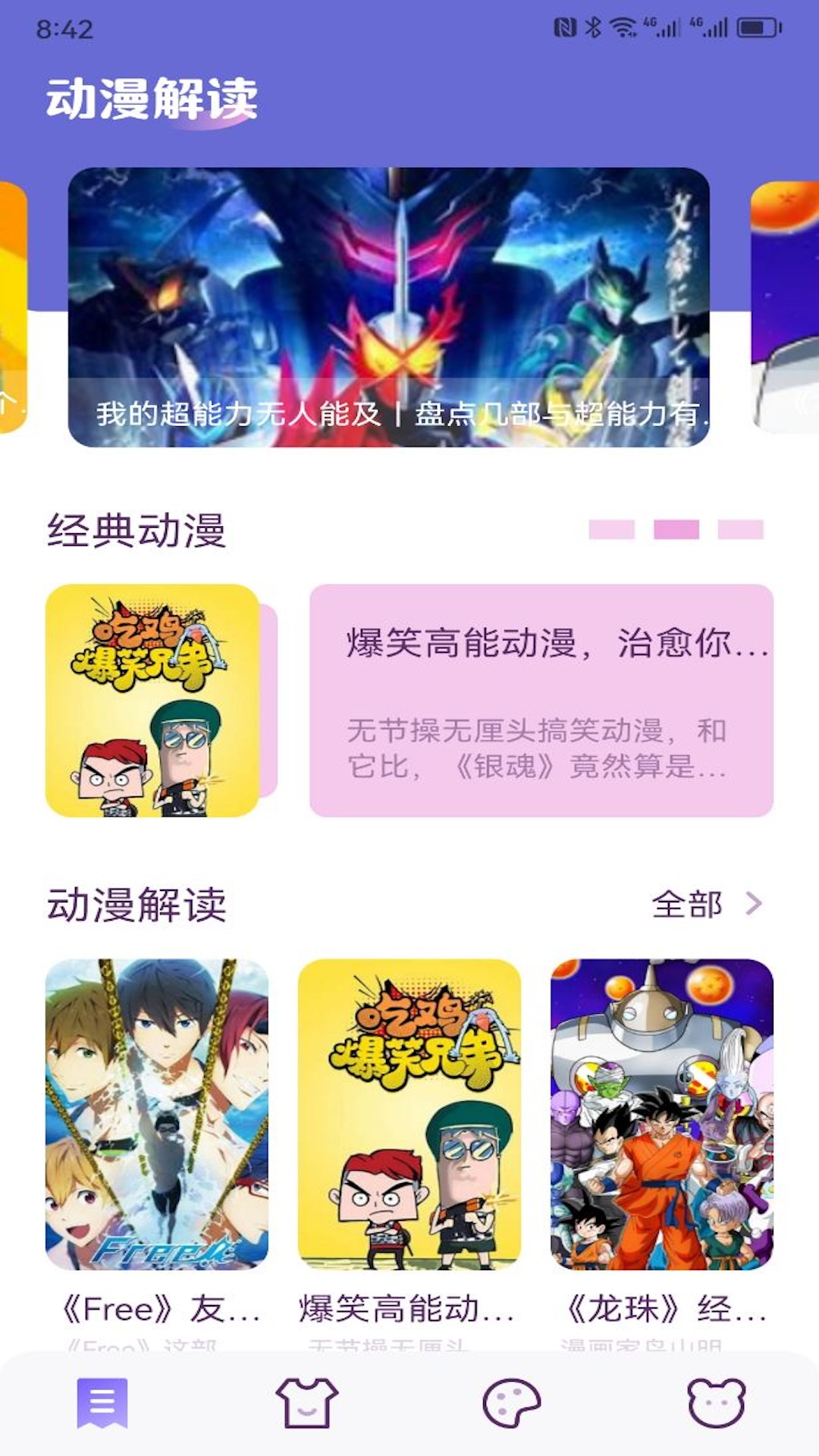Screen dimensions: 819x1456
Task: Expand the full 动漫解读 list via 全部
Action: tap(686, 904)
